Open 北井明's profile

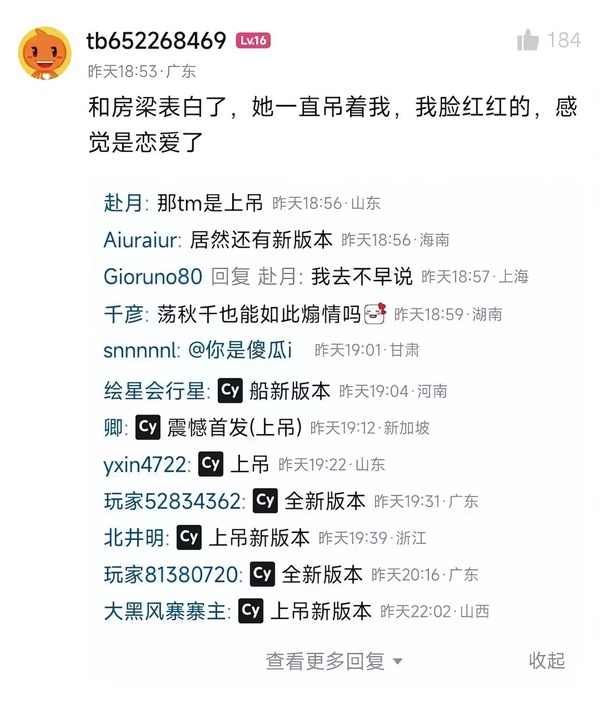135,538
